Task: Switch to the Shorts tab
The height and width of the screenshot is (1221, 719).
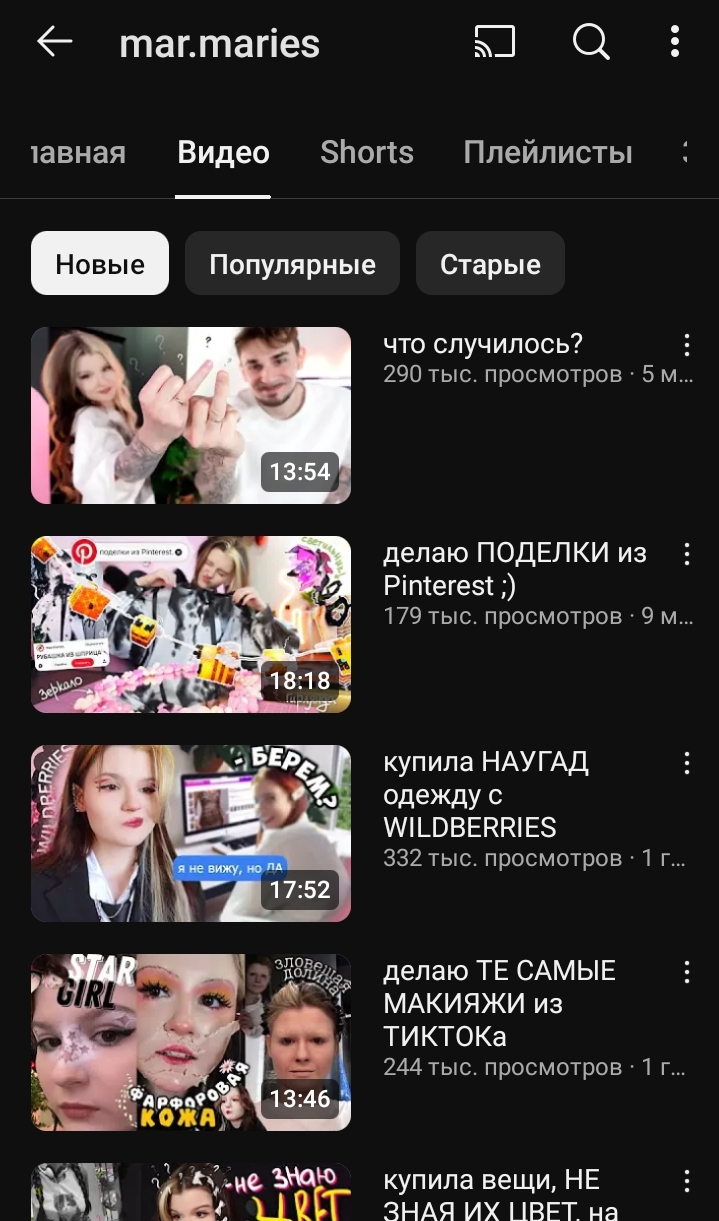Action: coord(367,152)
